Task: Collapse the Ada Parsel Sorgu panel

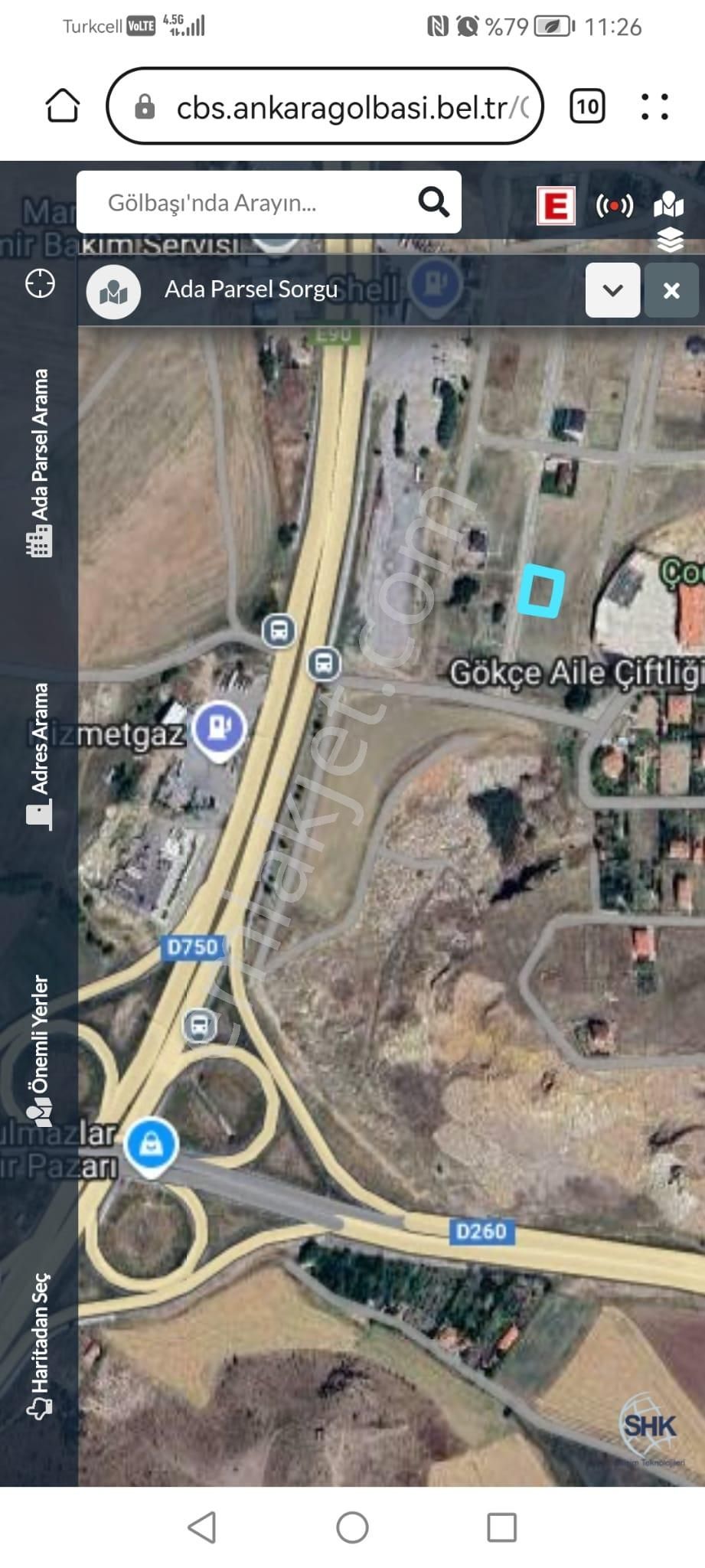Action: point(612,291)
